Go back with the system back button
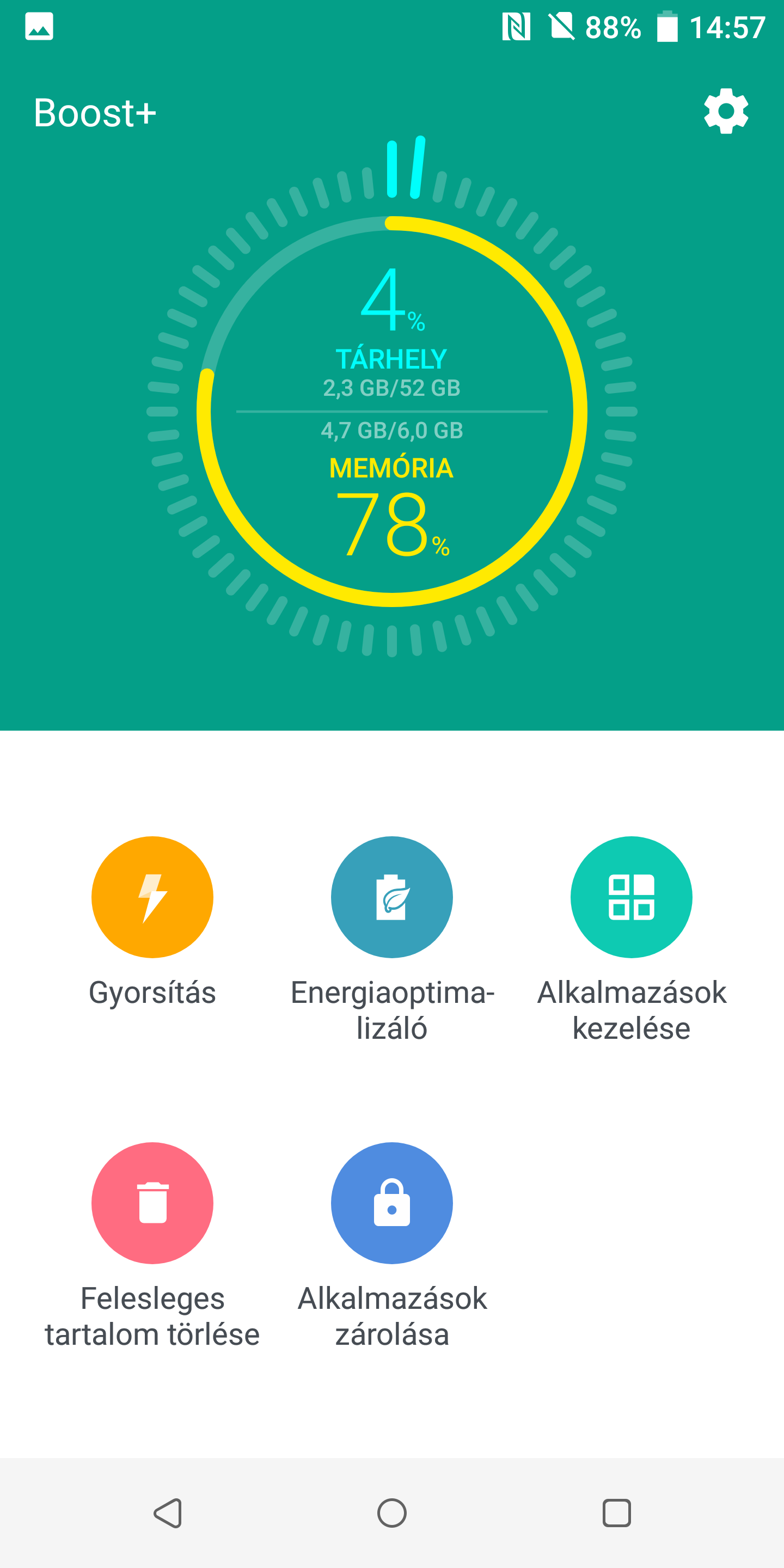 (x=168, y=1512)
